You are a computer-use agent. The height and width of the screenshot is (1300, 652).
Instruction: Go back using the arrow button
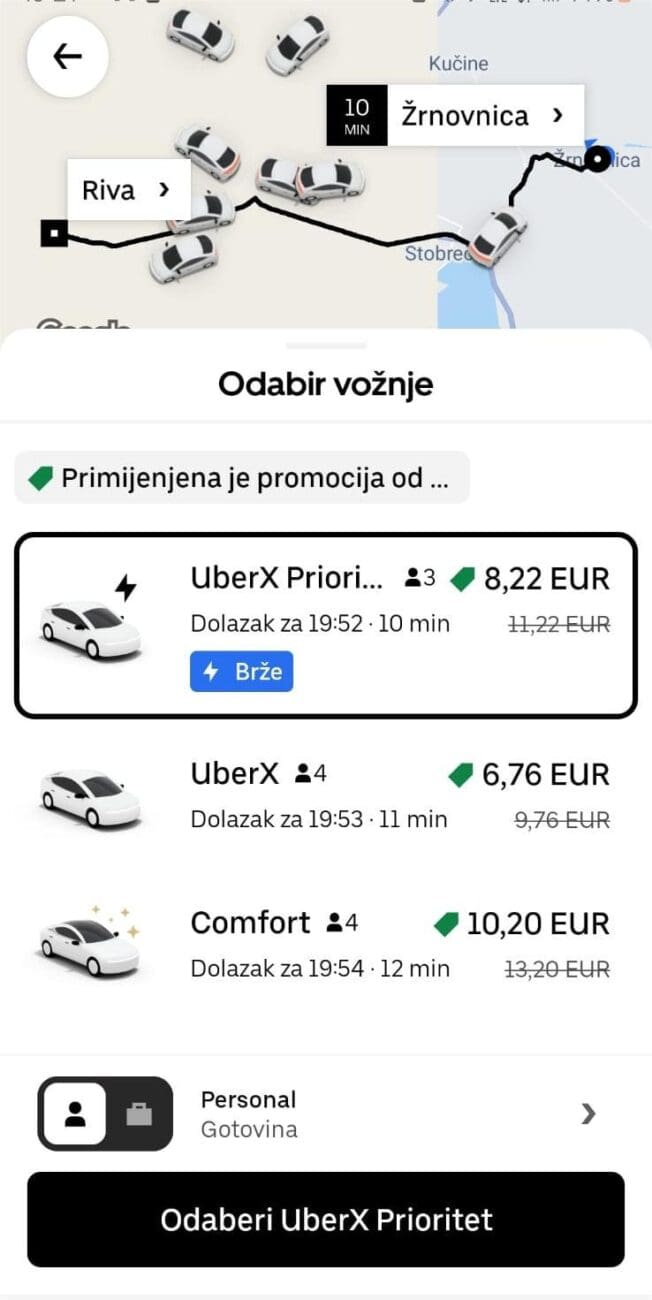coord(67,56)
